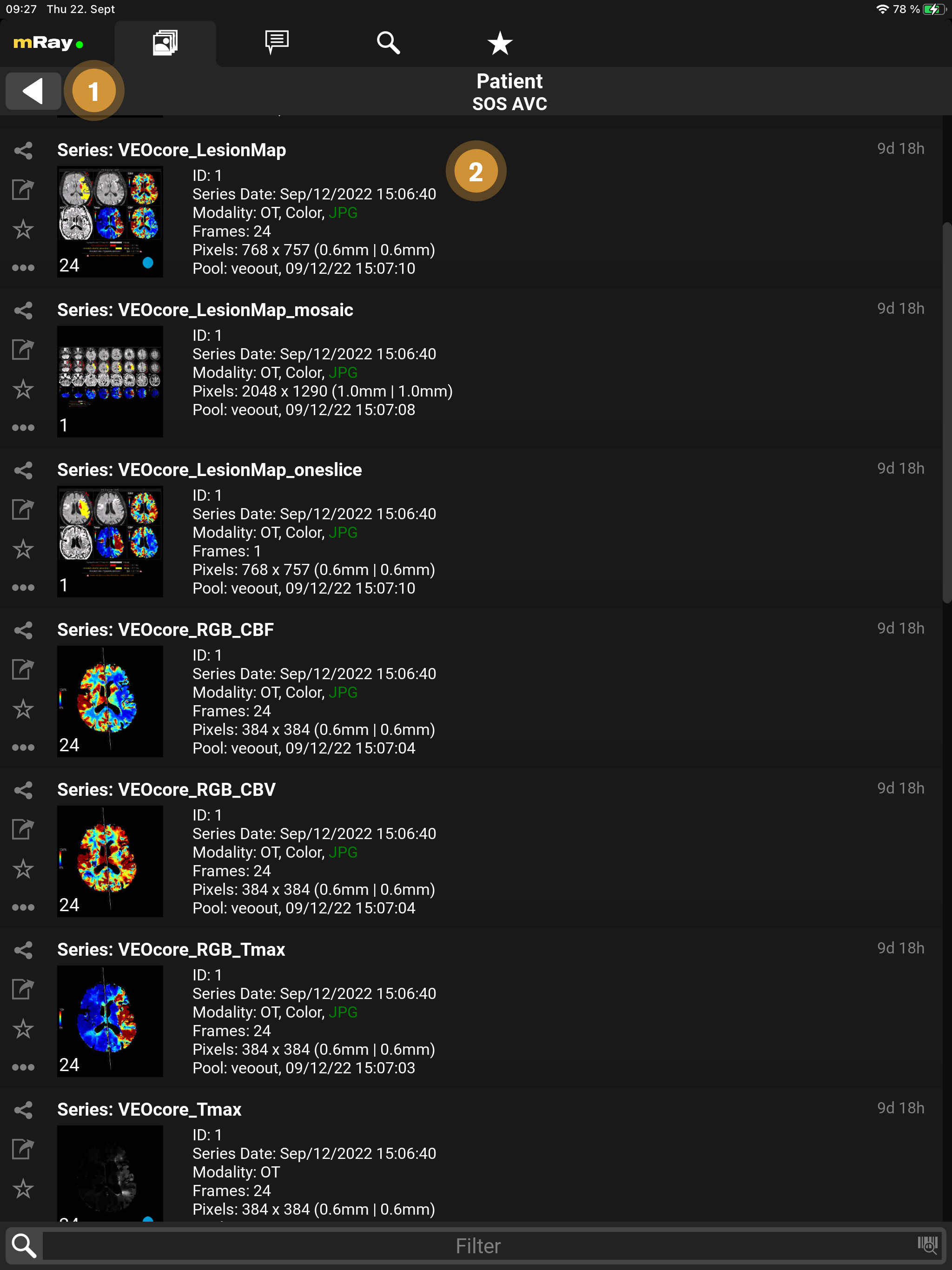Open the VEOcore_LesionMap_mosaic thumbnail
The height and width of the screenshot is (1270, 952).
click(x=110, y=381)
